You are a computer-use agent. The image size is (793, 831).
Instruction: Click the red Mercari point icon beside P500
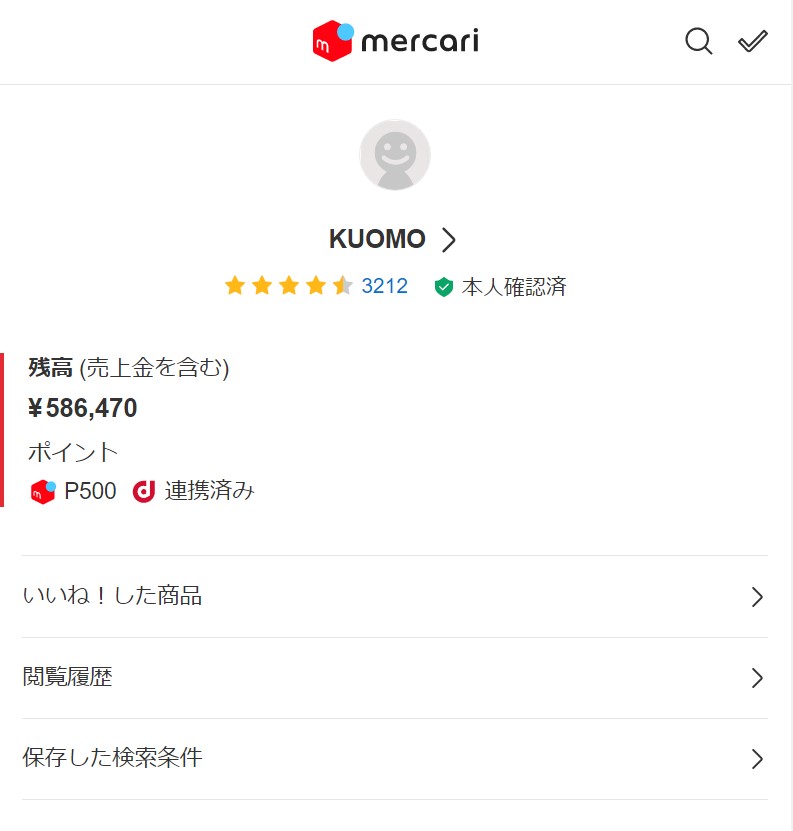(x=40, y=491)
